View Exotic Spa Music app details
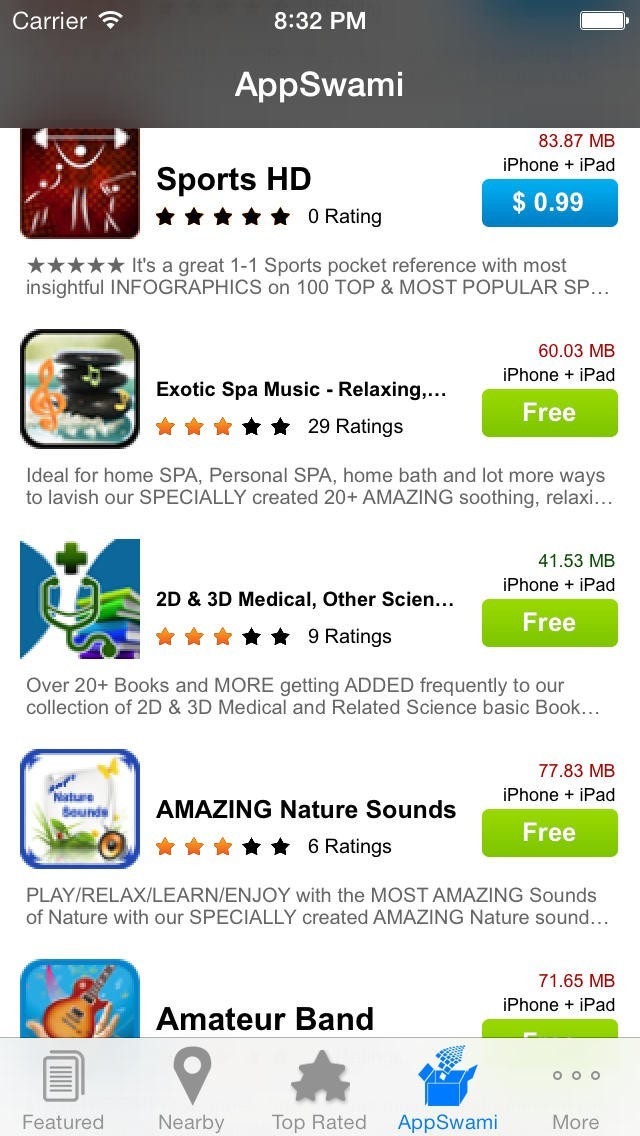 coord(300,389)
